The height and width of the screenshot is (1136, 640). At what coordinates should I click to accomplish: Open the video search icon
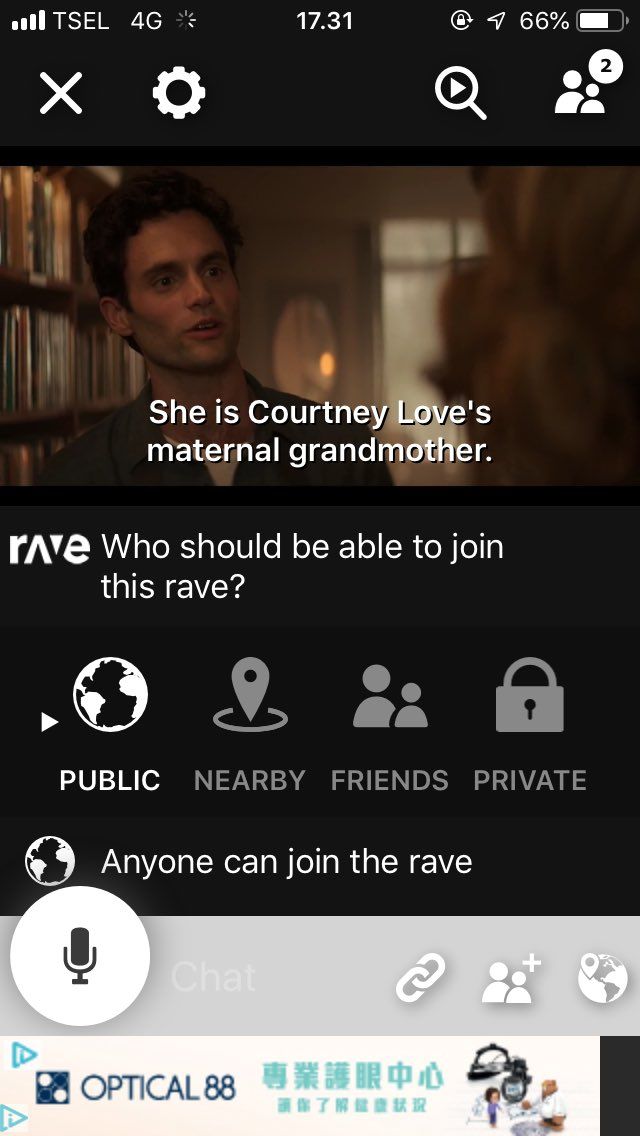(x=460, y=94)
